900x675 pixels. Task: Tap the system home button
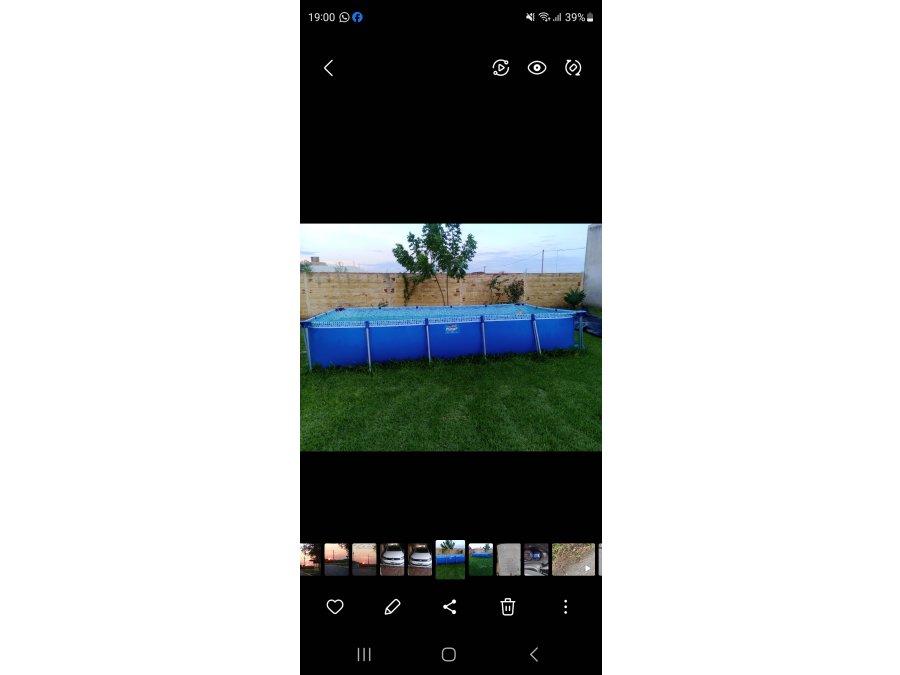[449, 654]
